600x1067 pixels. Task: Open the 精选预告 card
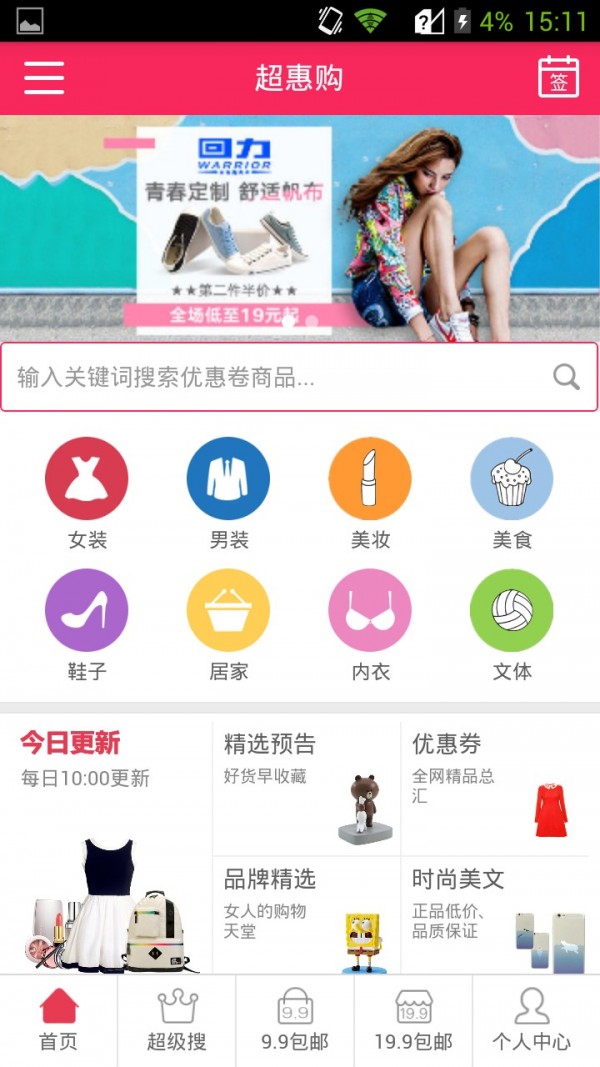tap(306, 787)
